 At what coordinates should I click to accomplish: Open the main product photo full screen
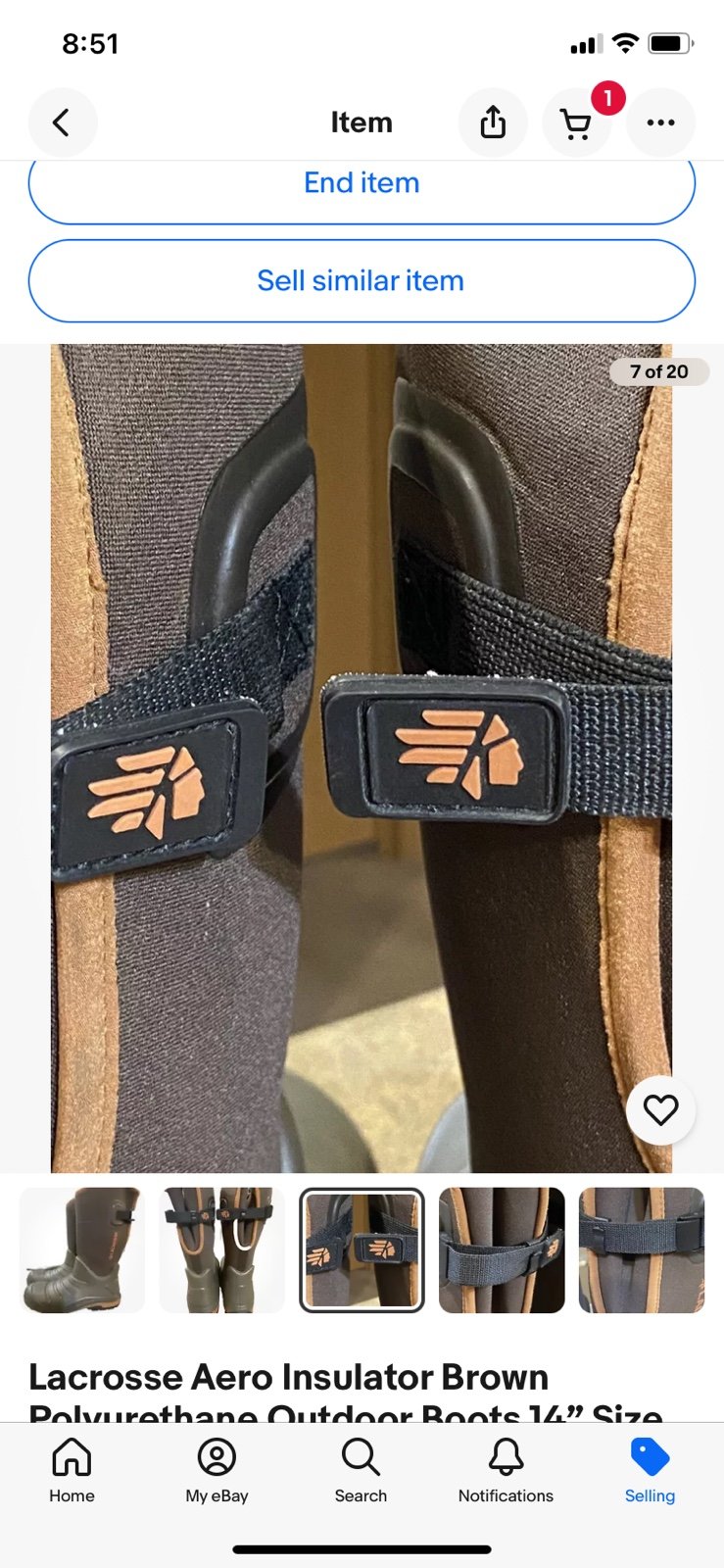point(362,758)
